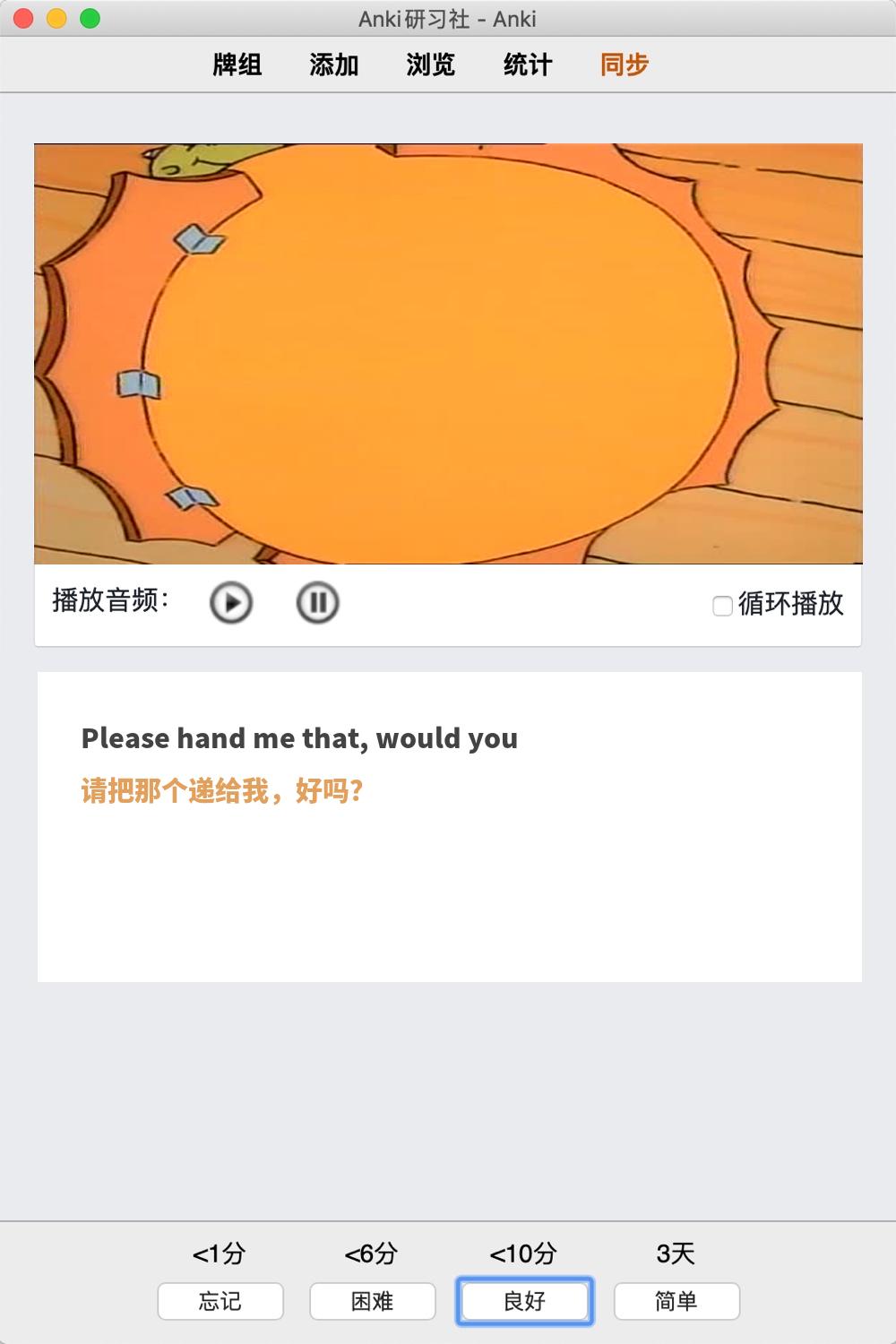Maximize the window with the green button

[90, 18]
